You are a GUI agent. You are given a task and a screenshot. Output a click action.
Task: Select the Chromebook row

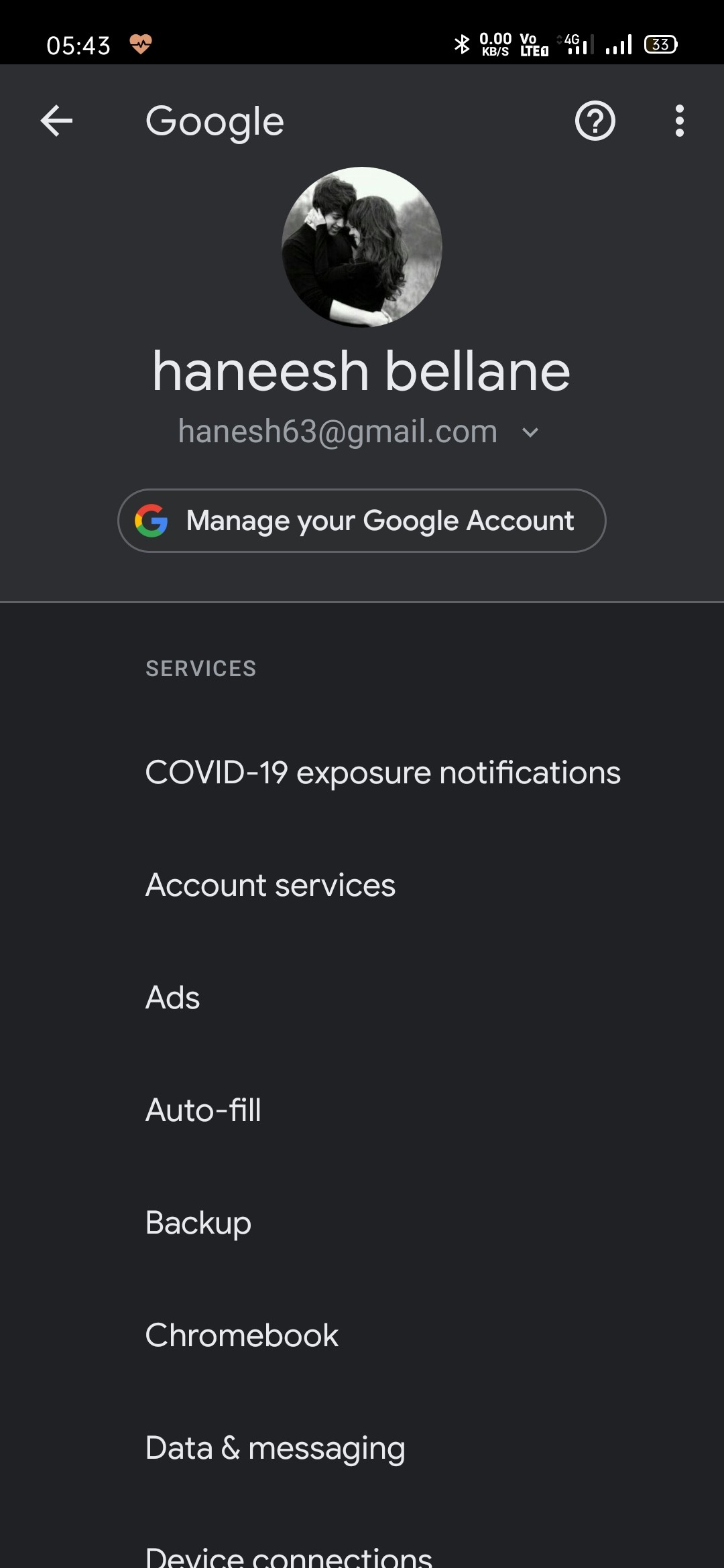(x=242, y=1335)
